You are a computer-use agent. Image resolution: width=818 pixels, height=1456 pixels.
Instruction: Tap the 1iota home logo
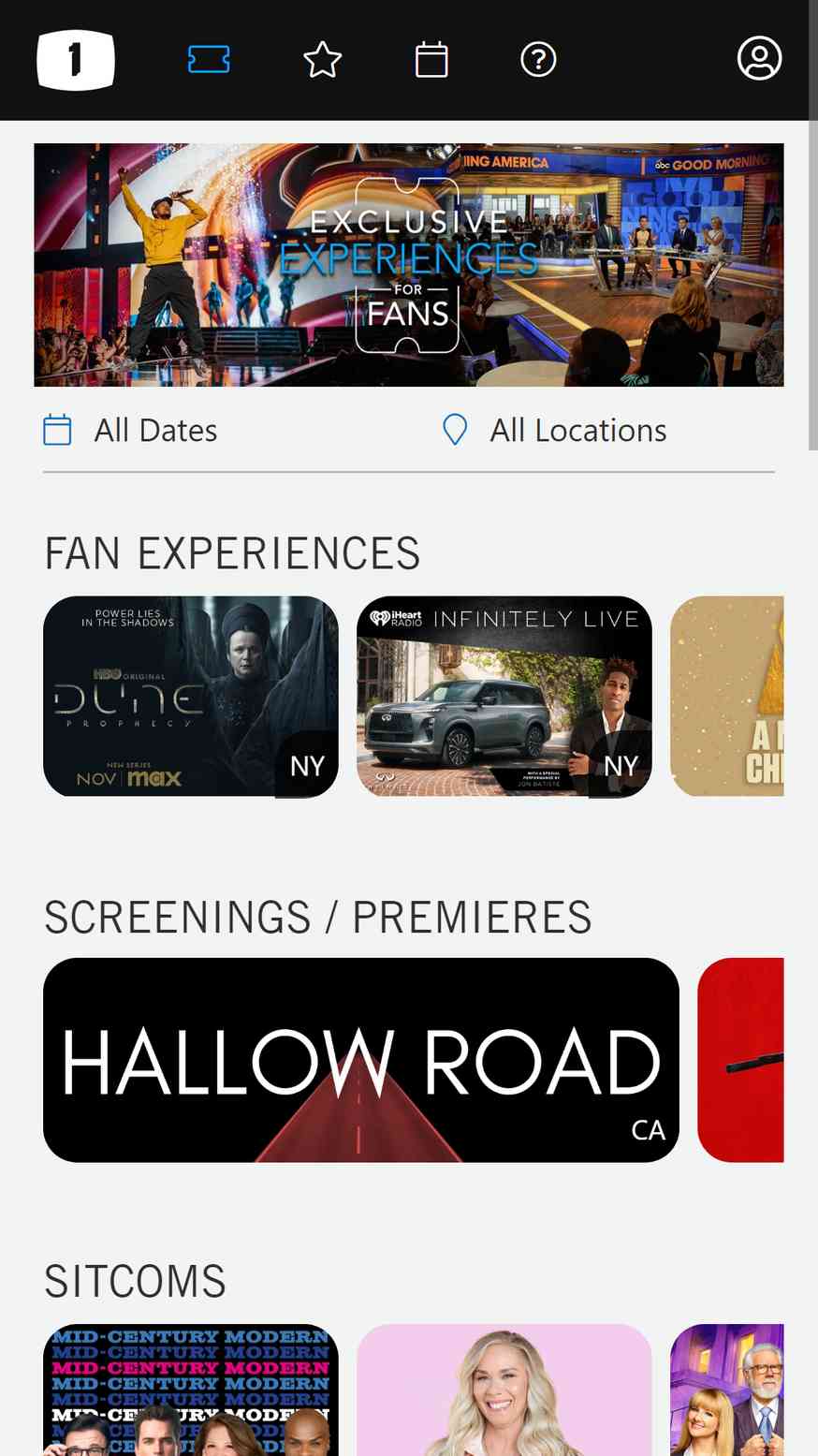(76, 60)
